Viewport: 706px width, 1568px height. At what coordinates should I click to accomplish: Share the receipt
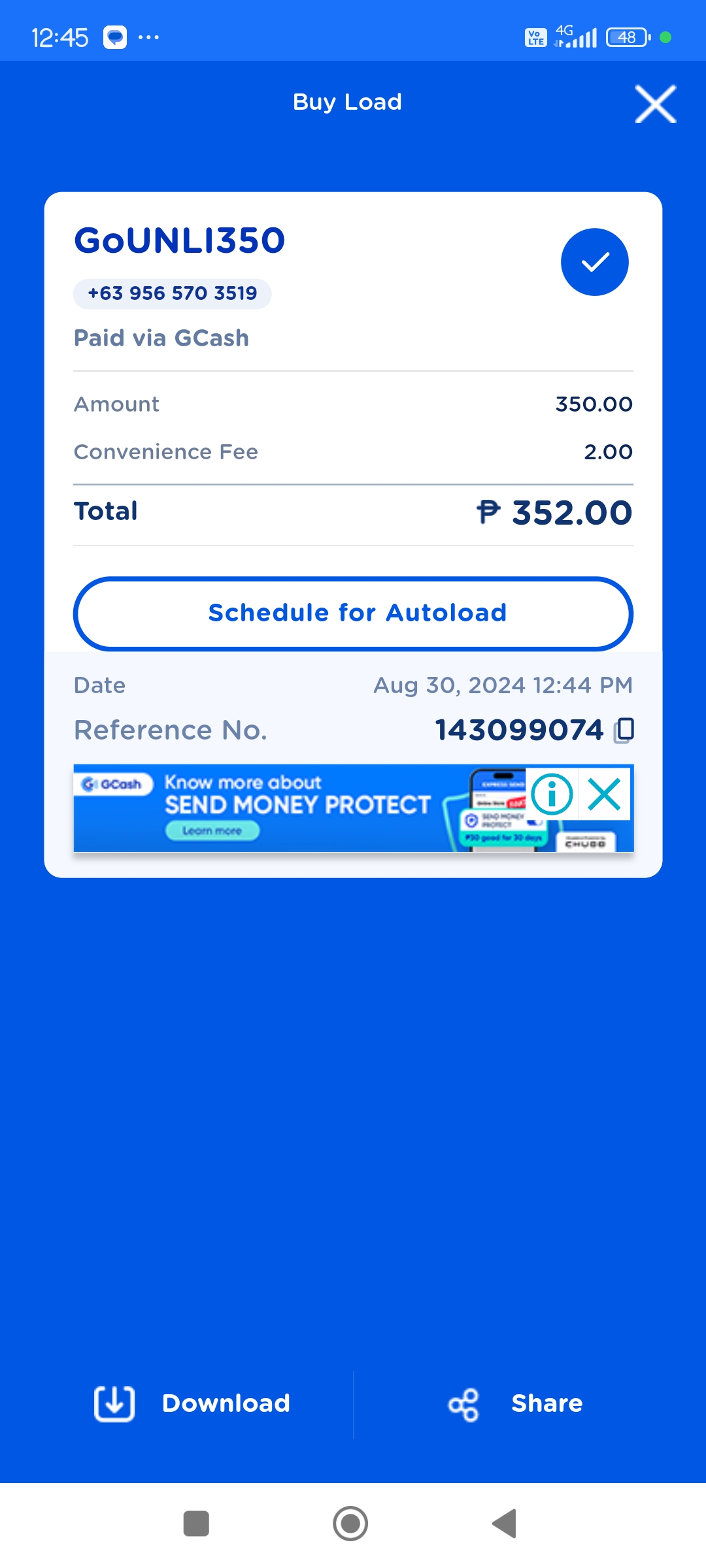point(516,1403)
